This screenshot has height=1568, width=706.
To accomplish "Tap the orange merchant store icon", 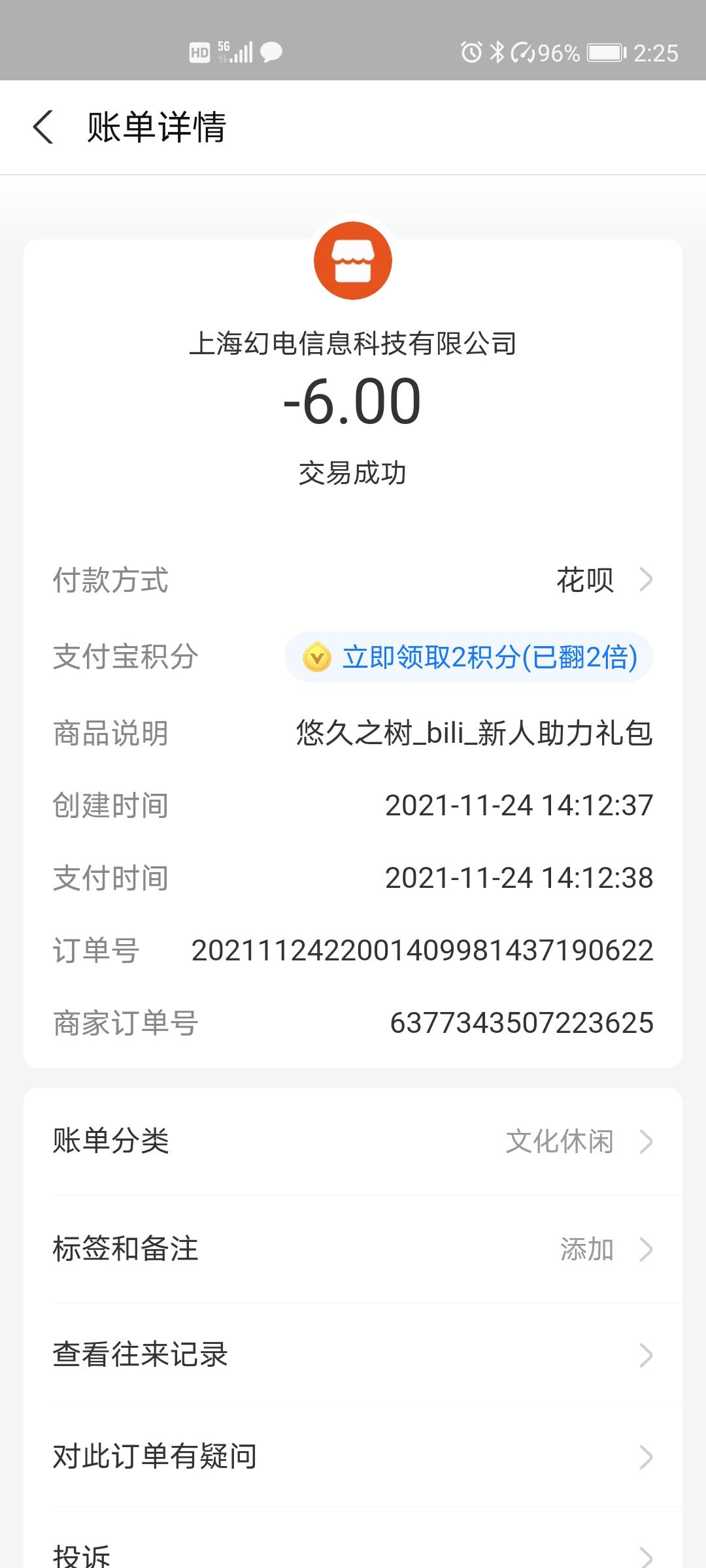I will (x=353, y=260).
